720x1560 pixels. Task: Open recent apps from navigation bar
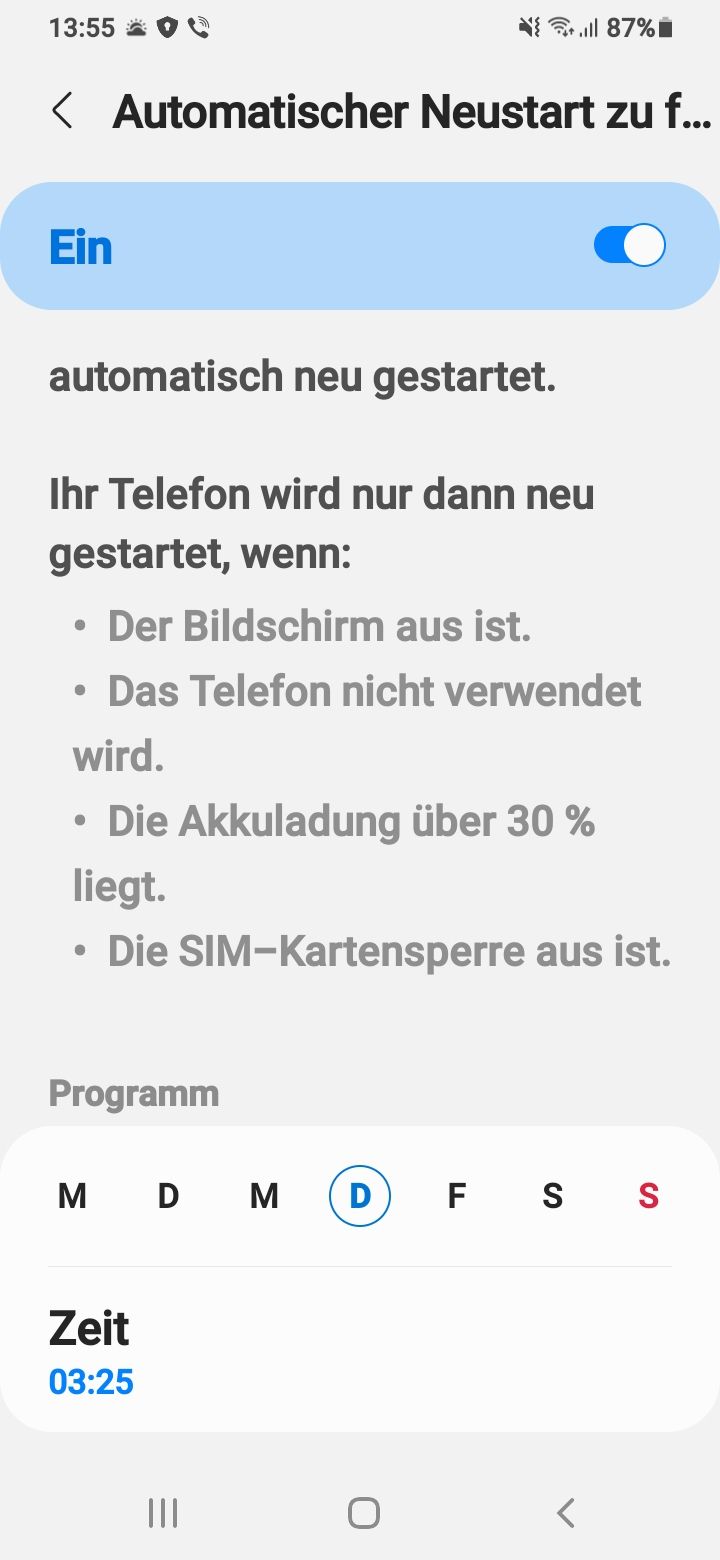tap(163, 1513)
